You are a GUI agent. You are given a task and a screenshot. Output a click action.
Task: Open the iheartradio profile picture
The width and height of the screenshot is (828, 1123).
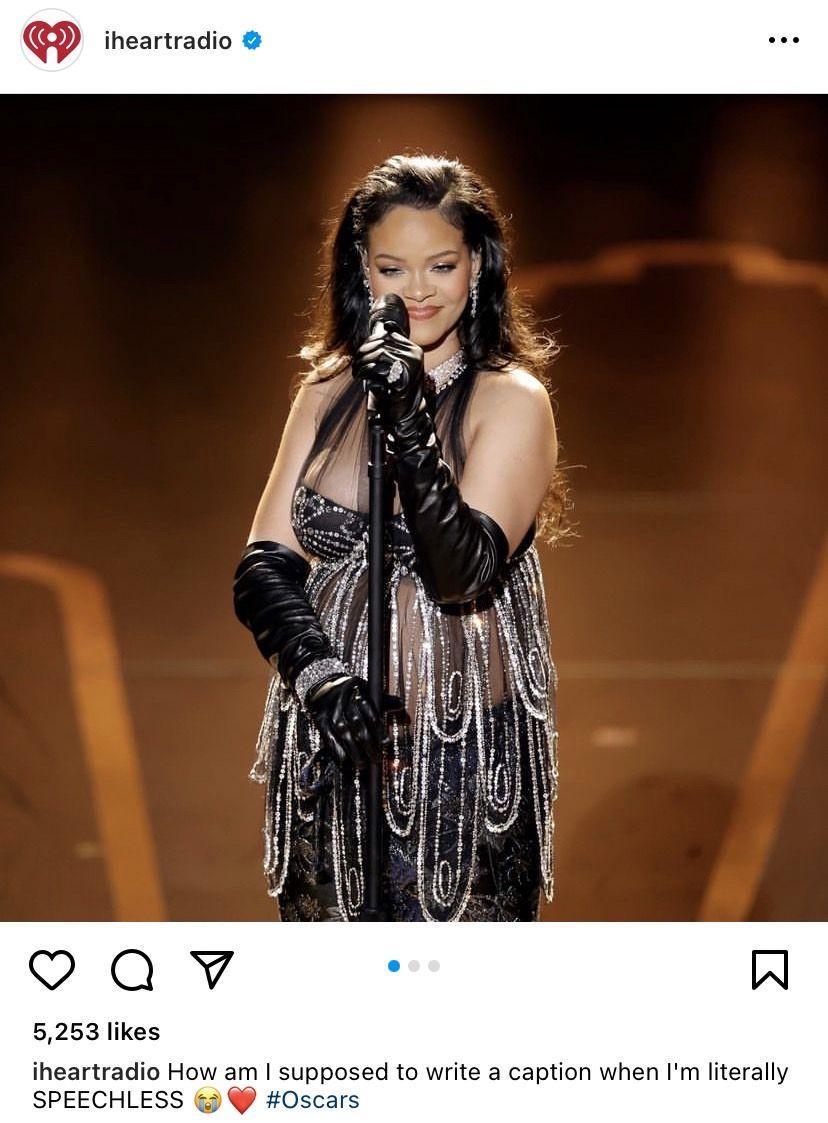coord(52,40)
